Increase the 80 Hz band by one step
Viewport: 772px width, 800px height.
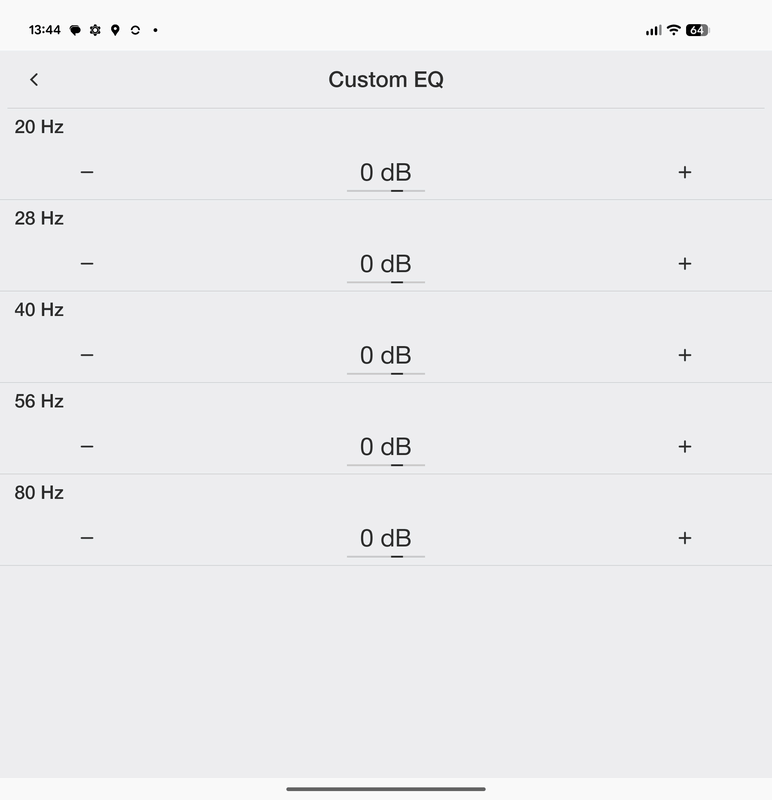[x=685, y=538]
